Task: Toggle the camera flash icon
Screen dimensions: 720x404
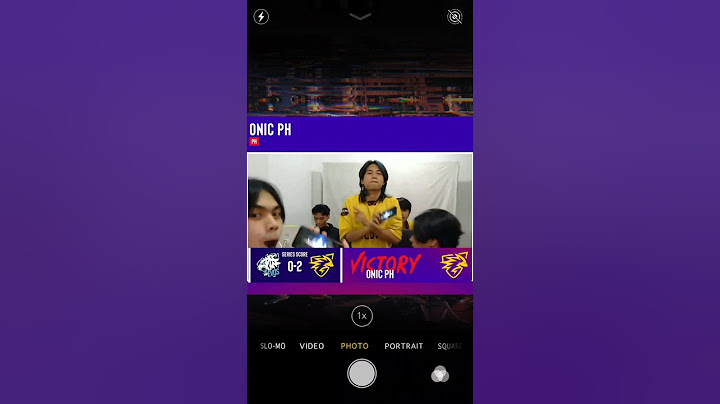Action: [x=261, y=17]
